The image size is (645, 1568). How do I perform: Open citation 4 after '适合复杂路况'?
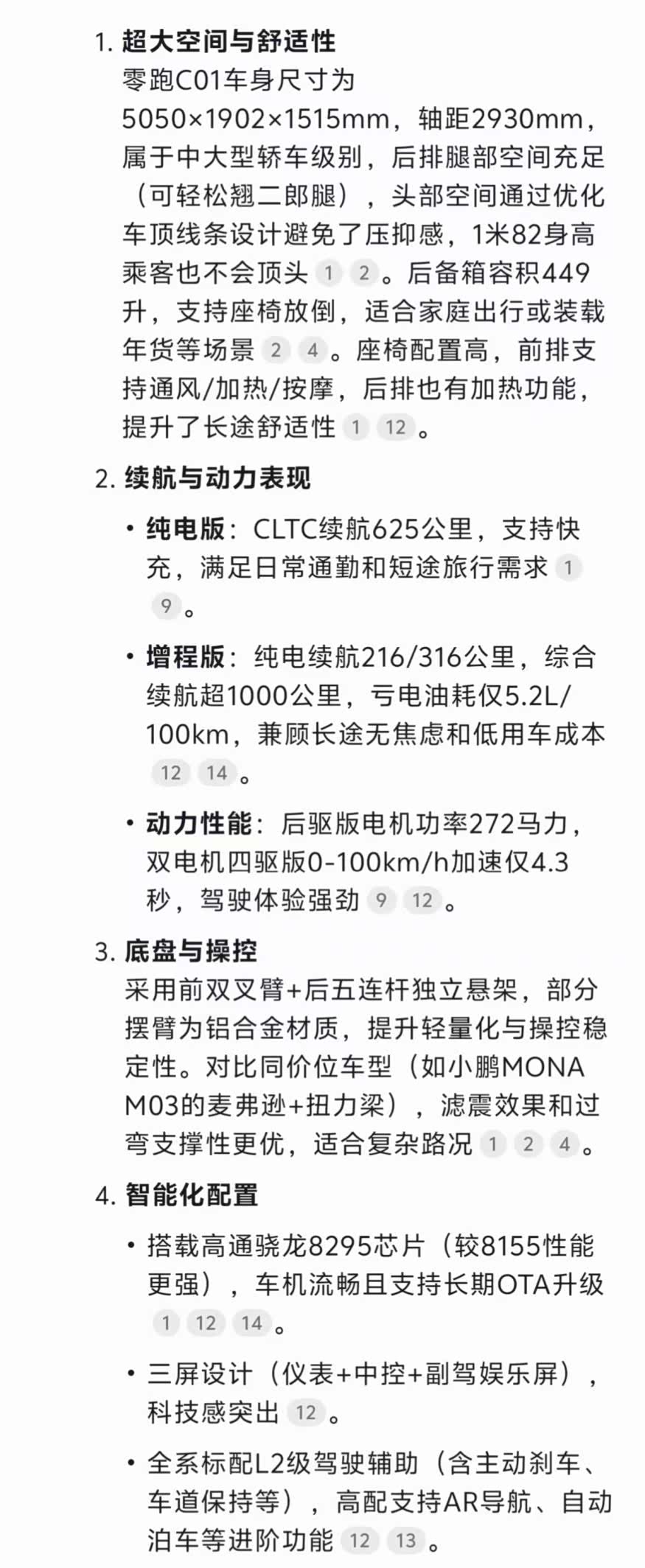[565, 1144]
